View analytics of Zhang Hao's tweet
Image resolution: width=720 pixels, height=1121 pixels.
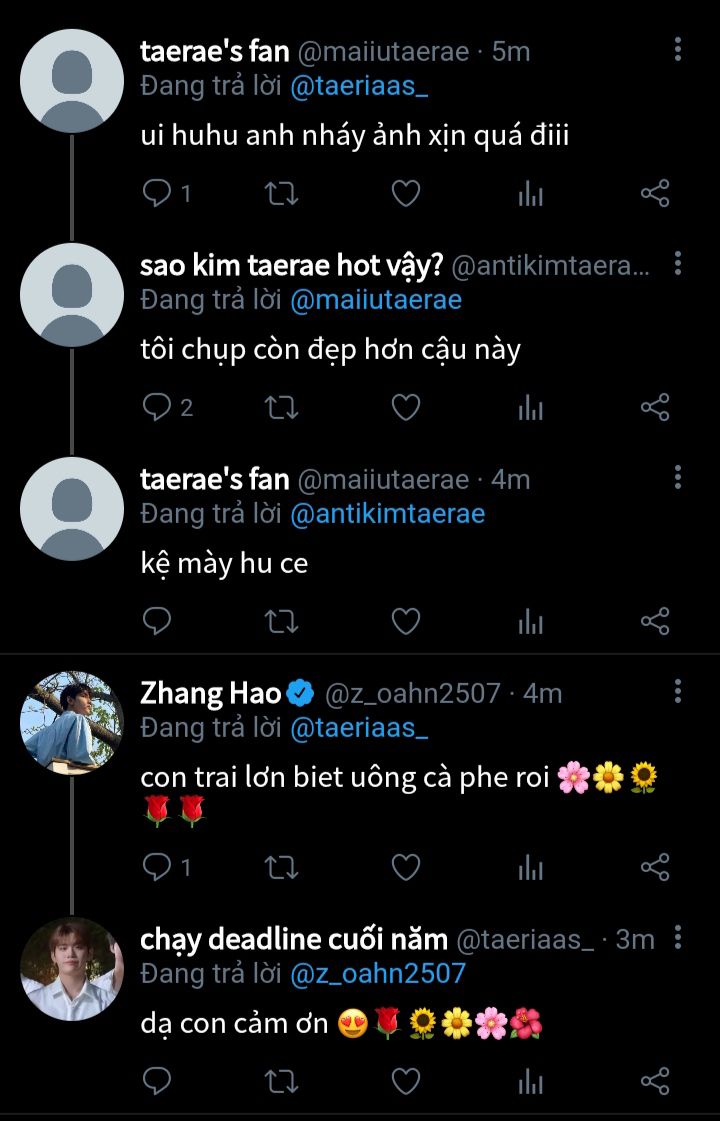tap(530, 867)
